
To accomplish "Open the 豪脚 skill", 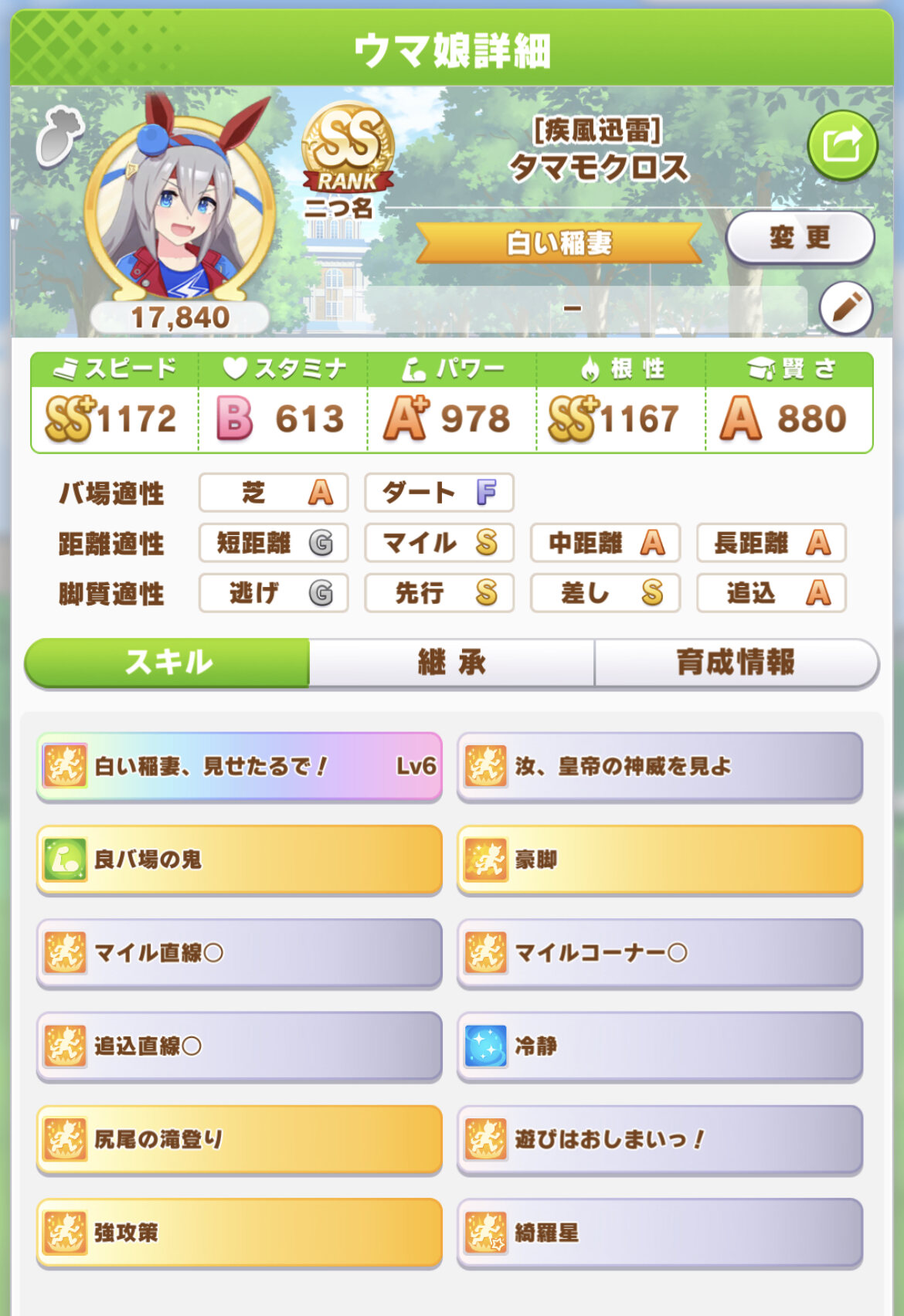I will (x=660, y=860).
